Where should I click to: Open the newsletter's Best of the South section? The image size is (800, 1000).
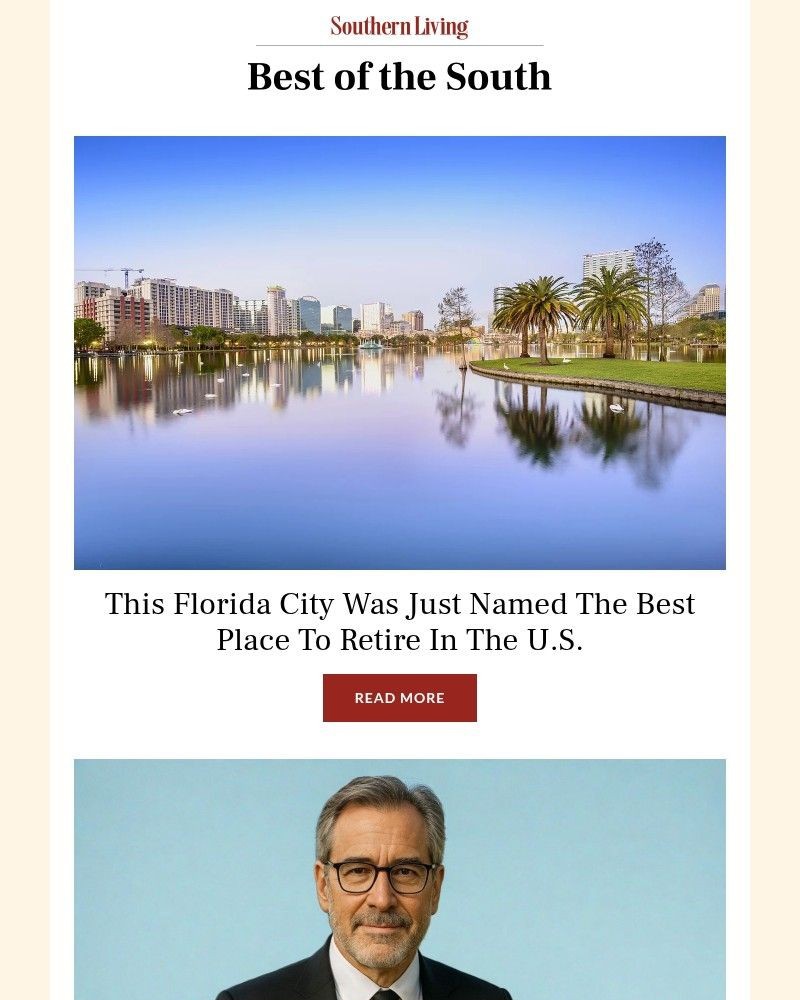point(400,76)
